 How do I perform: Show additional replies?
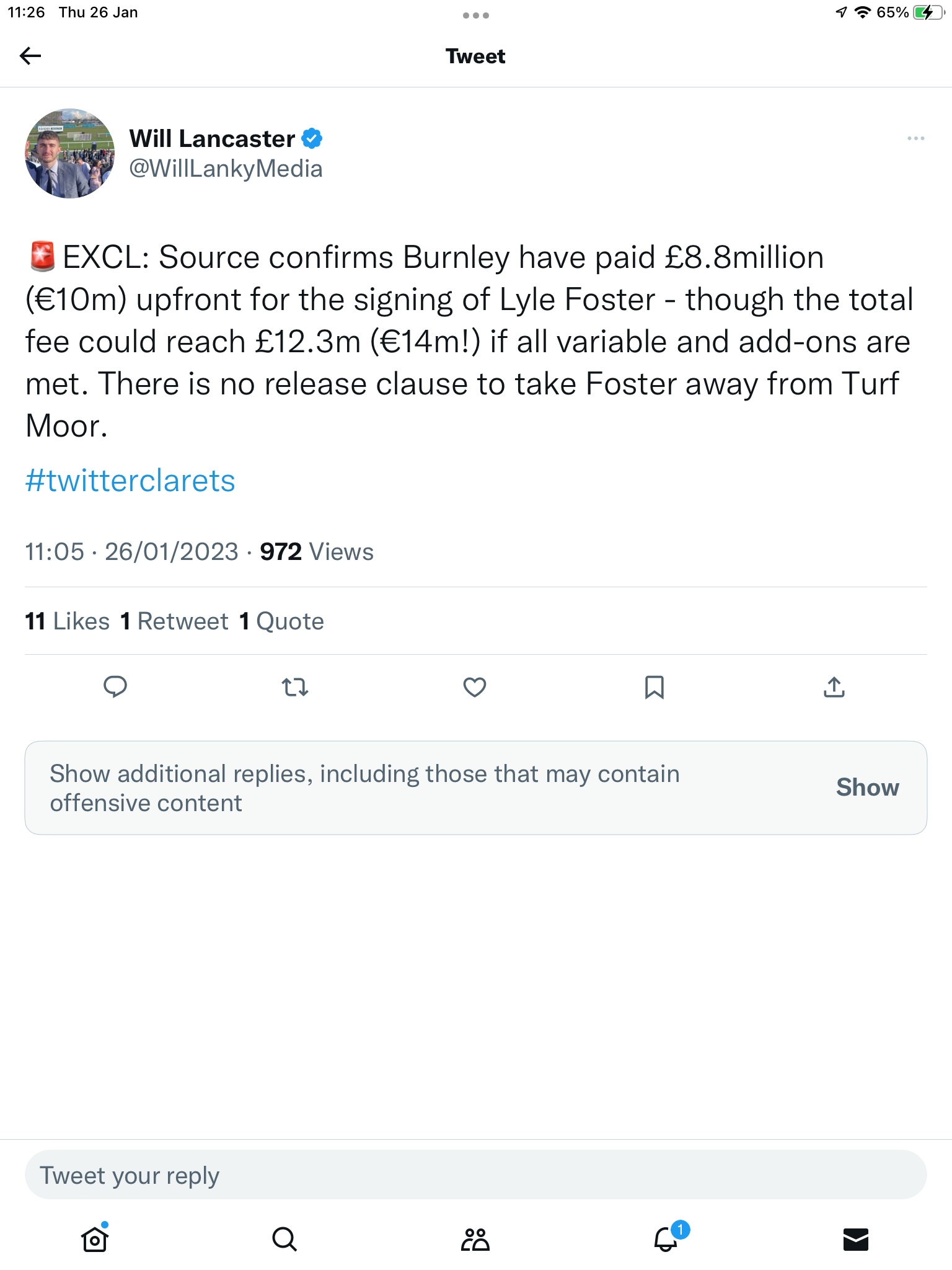coord(867,788)
